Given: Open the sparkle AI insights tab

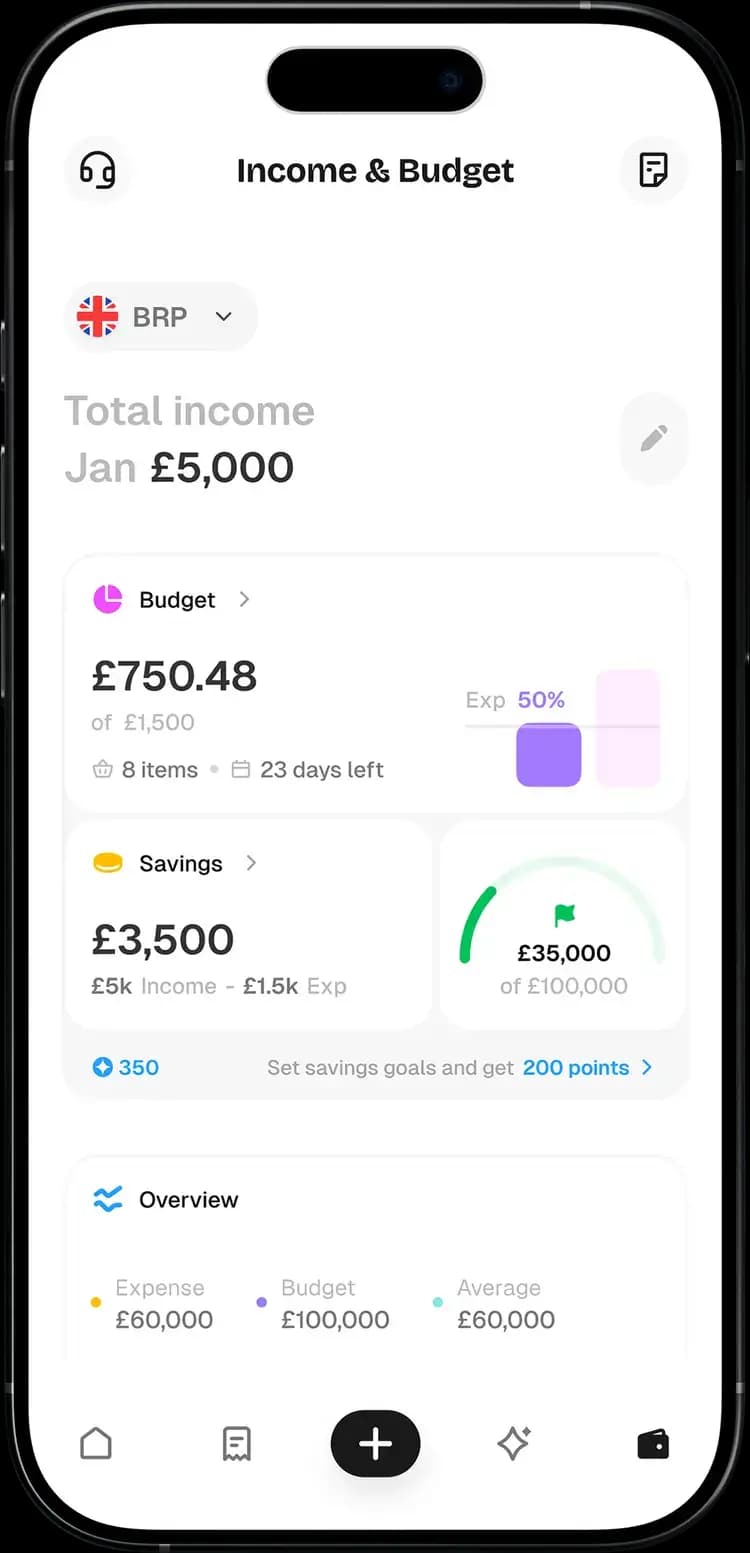Looking at the screenshot, I should (x=514, y=1444).
